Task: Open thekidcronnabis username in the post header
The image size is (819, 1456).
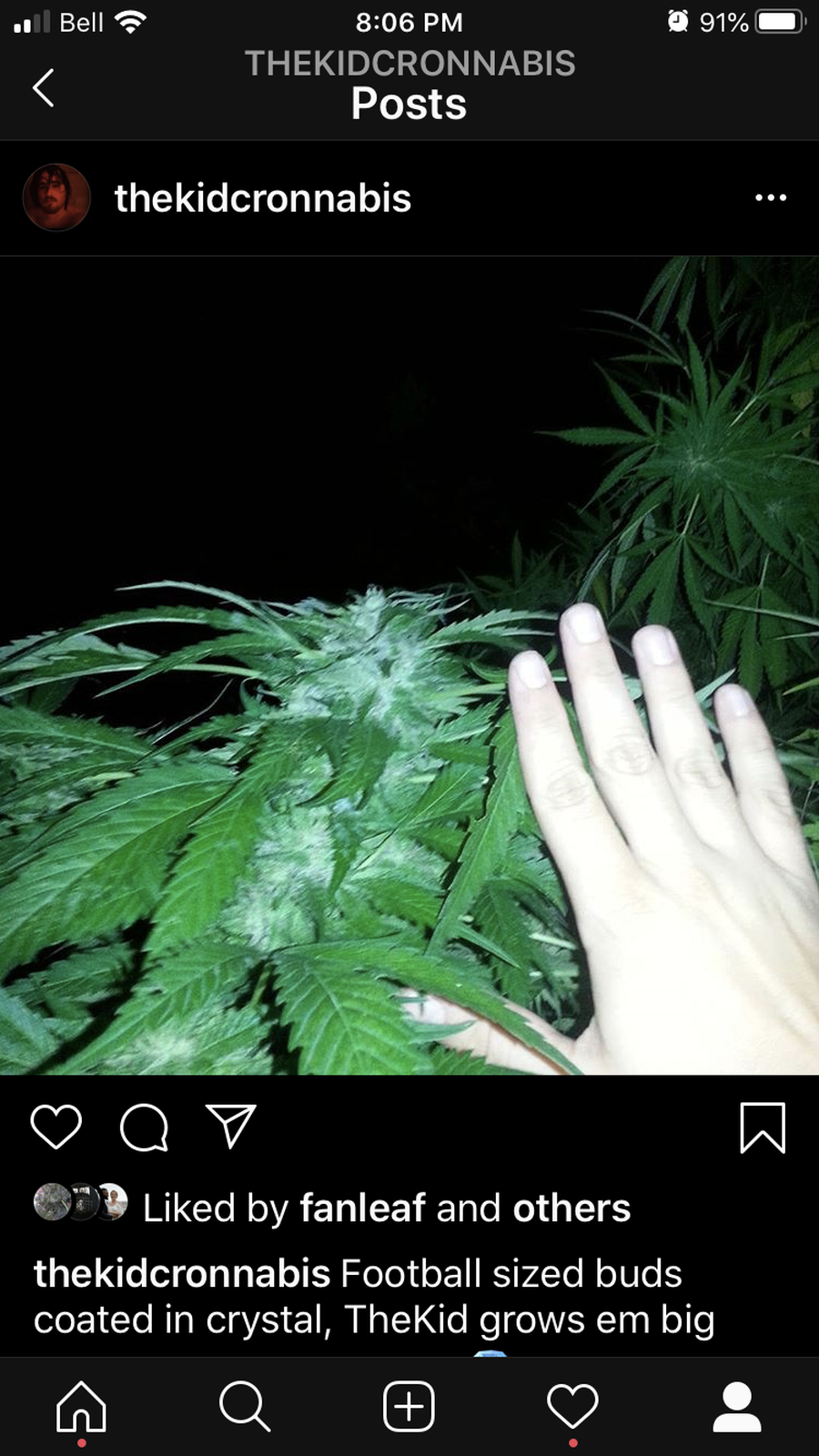Action: click(262, 198)
